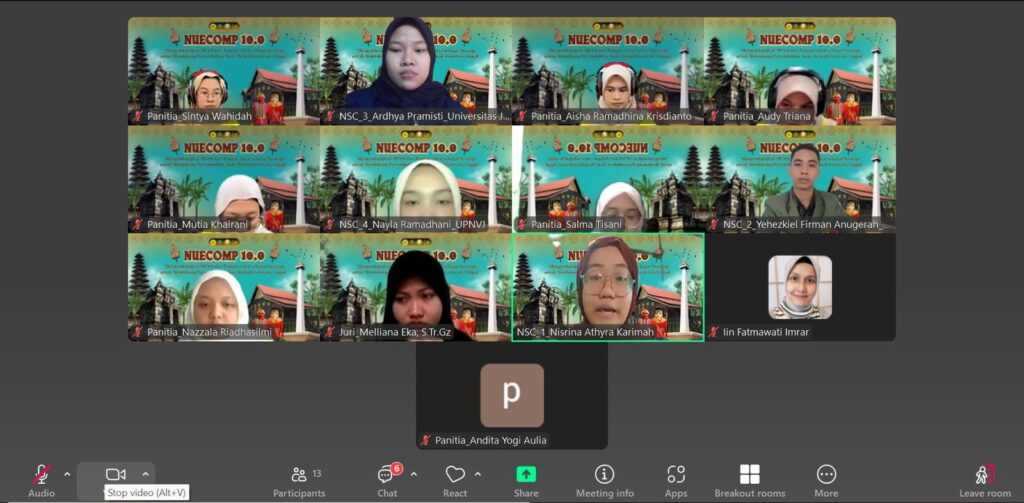Select Panitia_Andita Yogi Aulia's tile
1024x503 pixels.
[511, 395]
